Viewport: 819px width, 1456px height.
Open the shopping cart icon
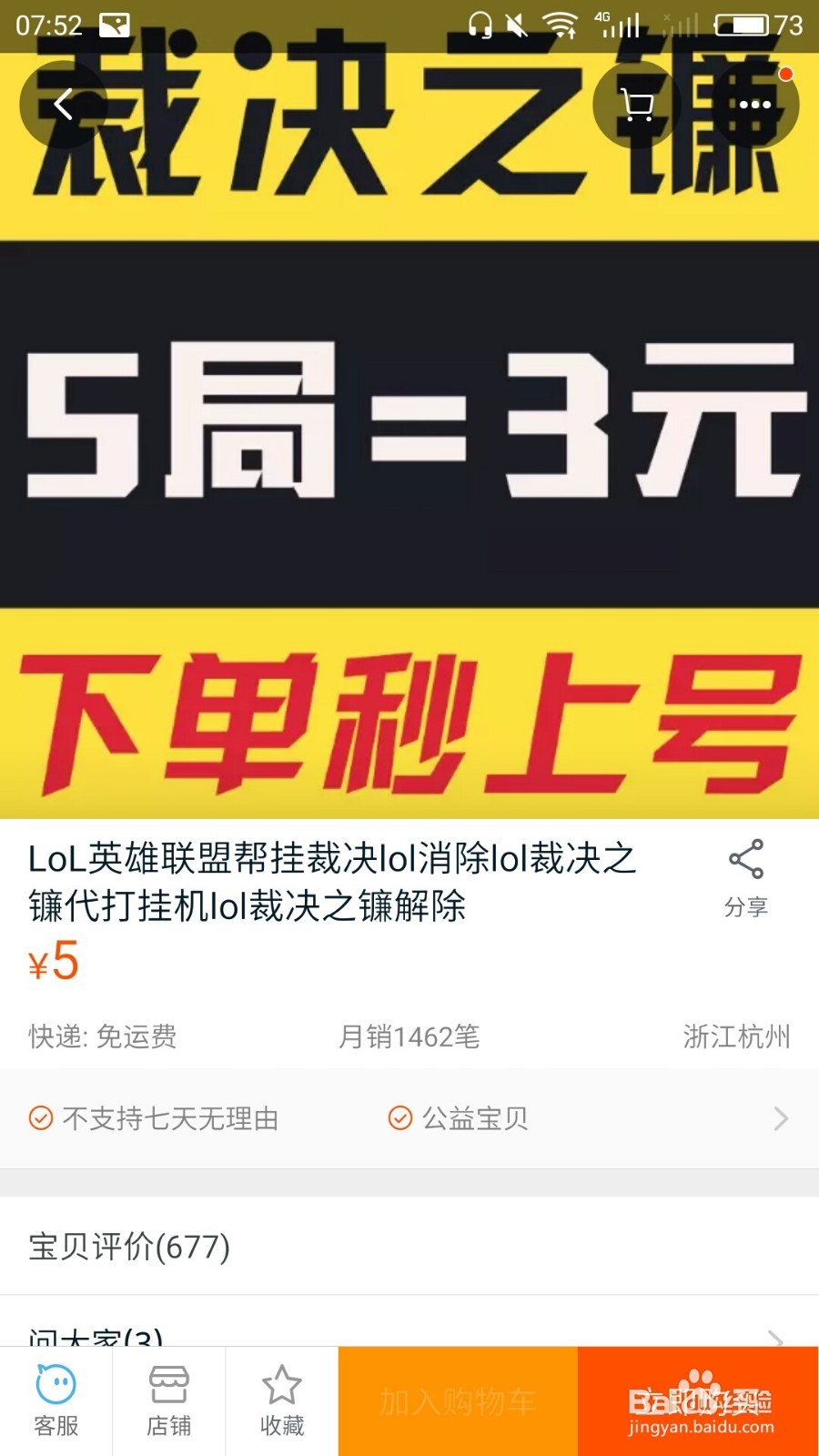pyautogui.click(x=637, y=104)
